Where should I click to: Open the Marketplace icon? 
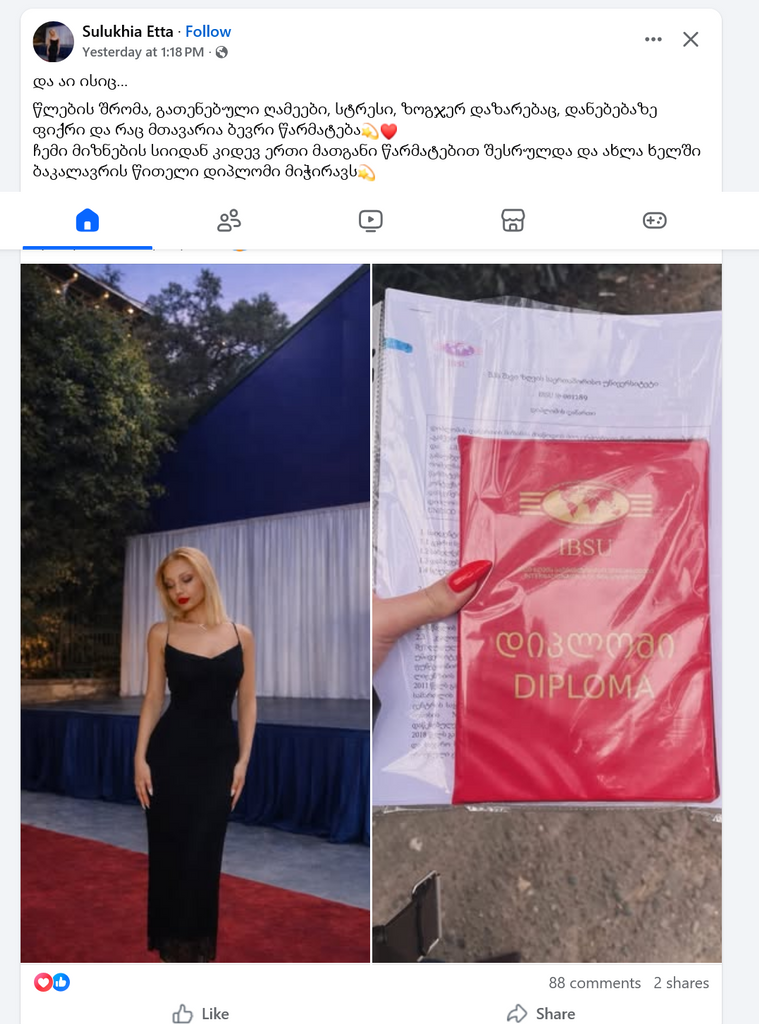click(512, 221)
